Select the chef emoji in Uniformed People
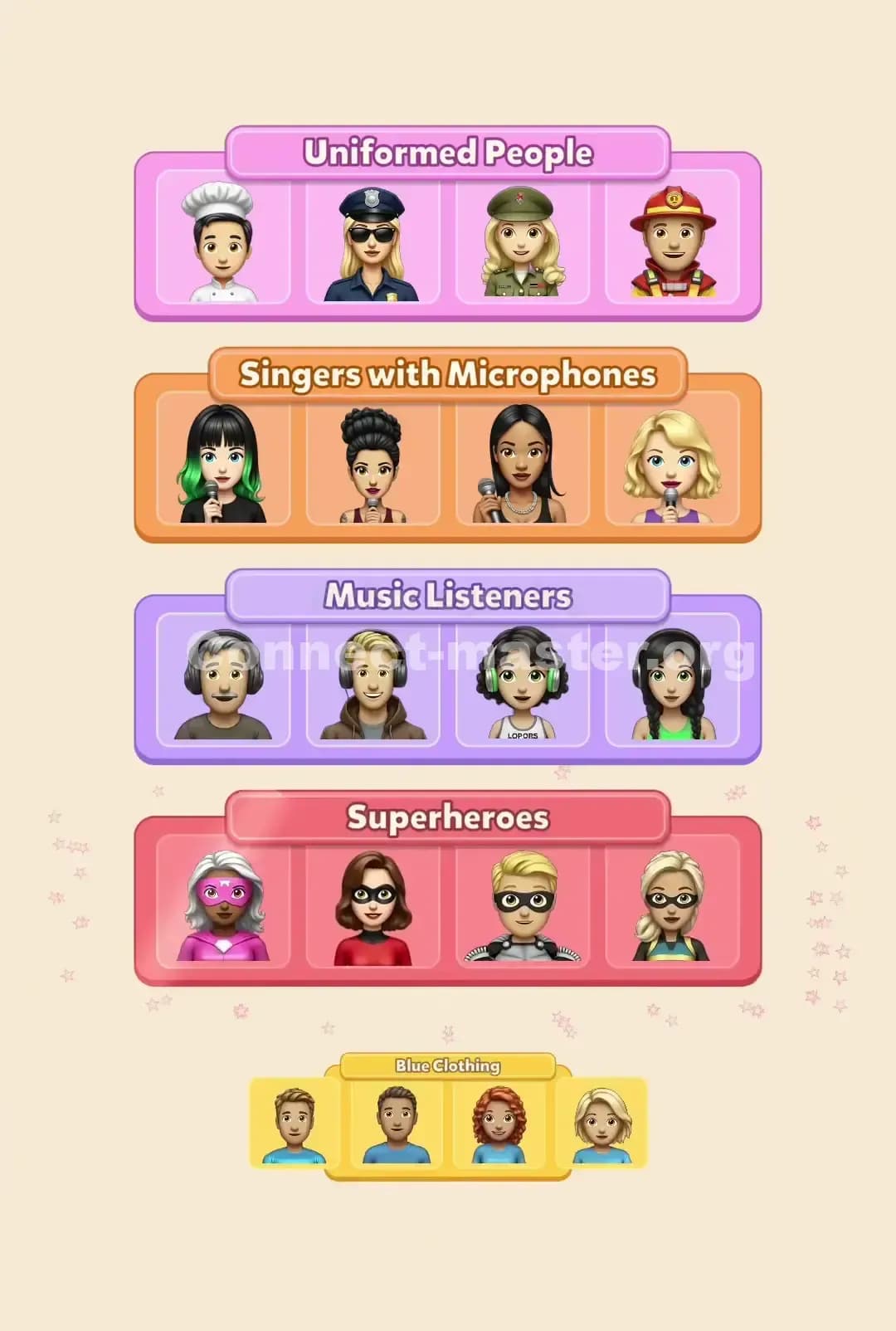Viewport: 896px width, 1331px height. pyautogui.click(x=224, y=245)
